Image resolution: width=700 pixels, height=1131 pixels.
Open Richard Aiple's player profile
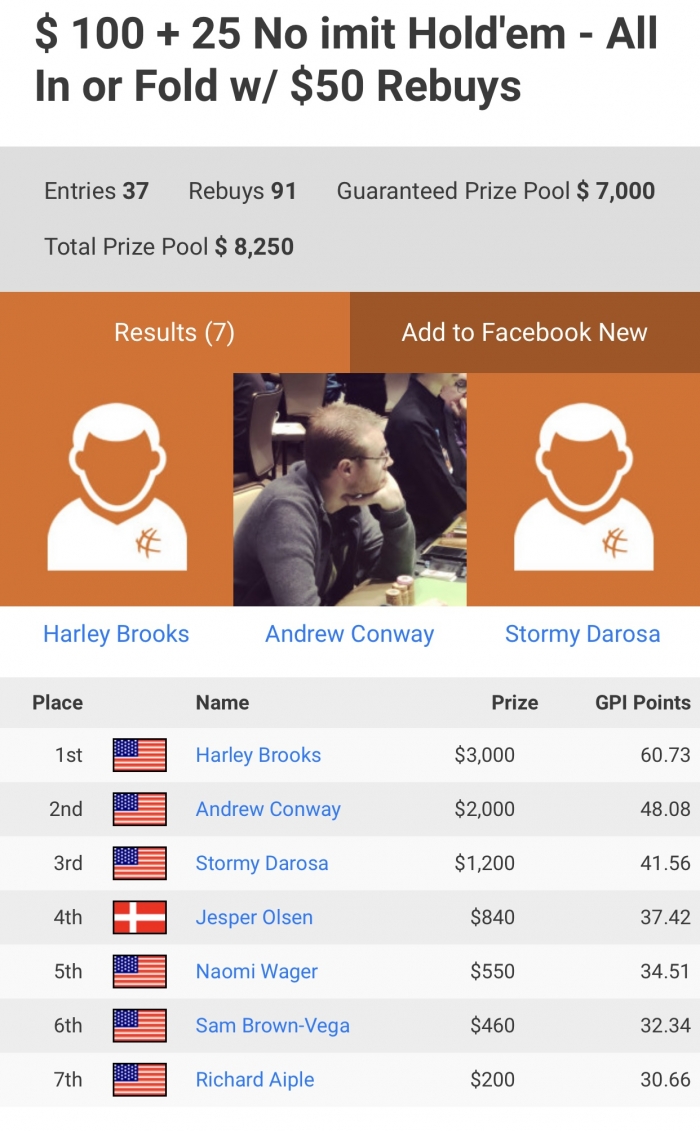pyautogui.click(x=255, y=1079)
